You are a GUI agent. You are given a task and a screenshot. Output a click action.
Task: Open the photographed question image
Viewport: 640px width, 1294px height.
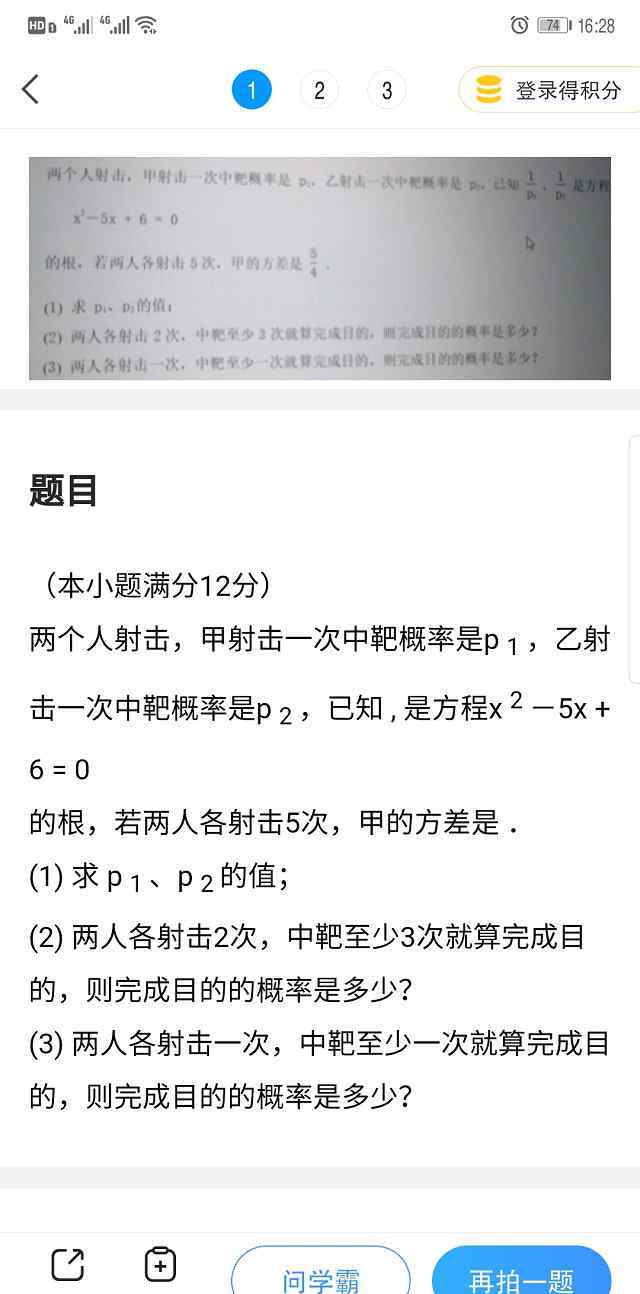click(320, 268)
